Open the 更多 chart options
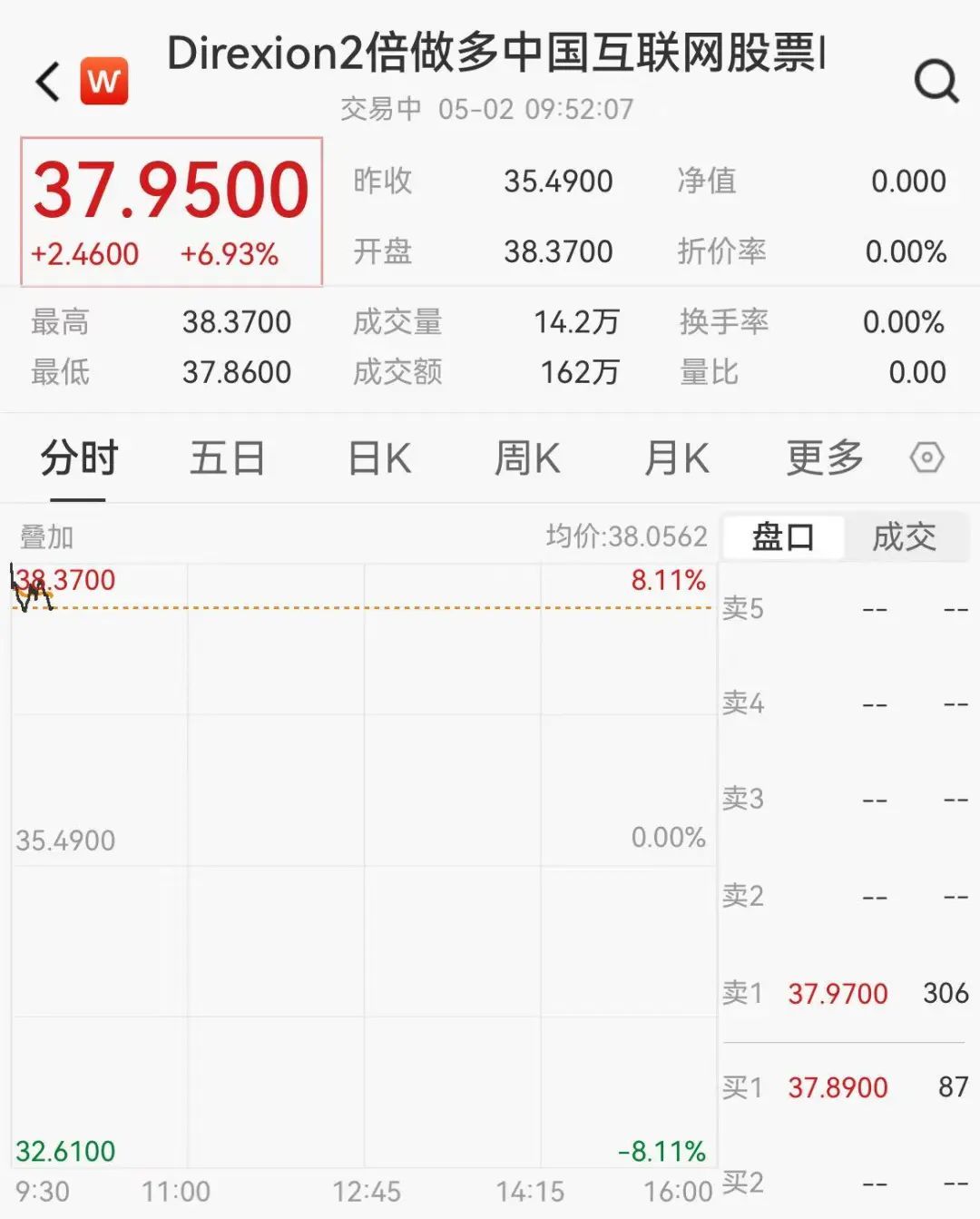This screenshot has height=1219, width=980. [824, 458]
